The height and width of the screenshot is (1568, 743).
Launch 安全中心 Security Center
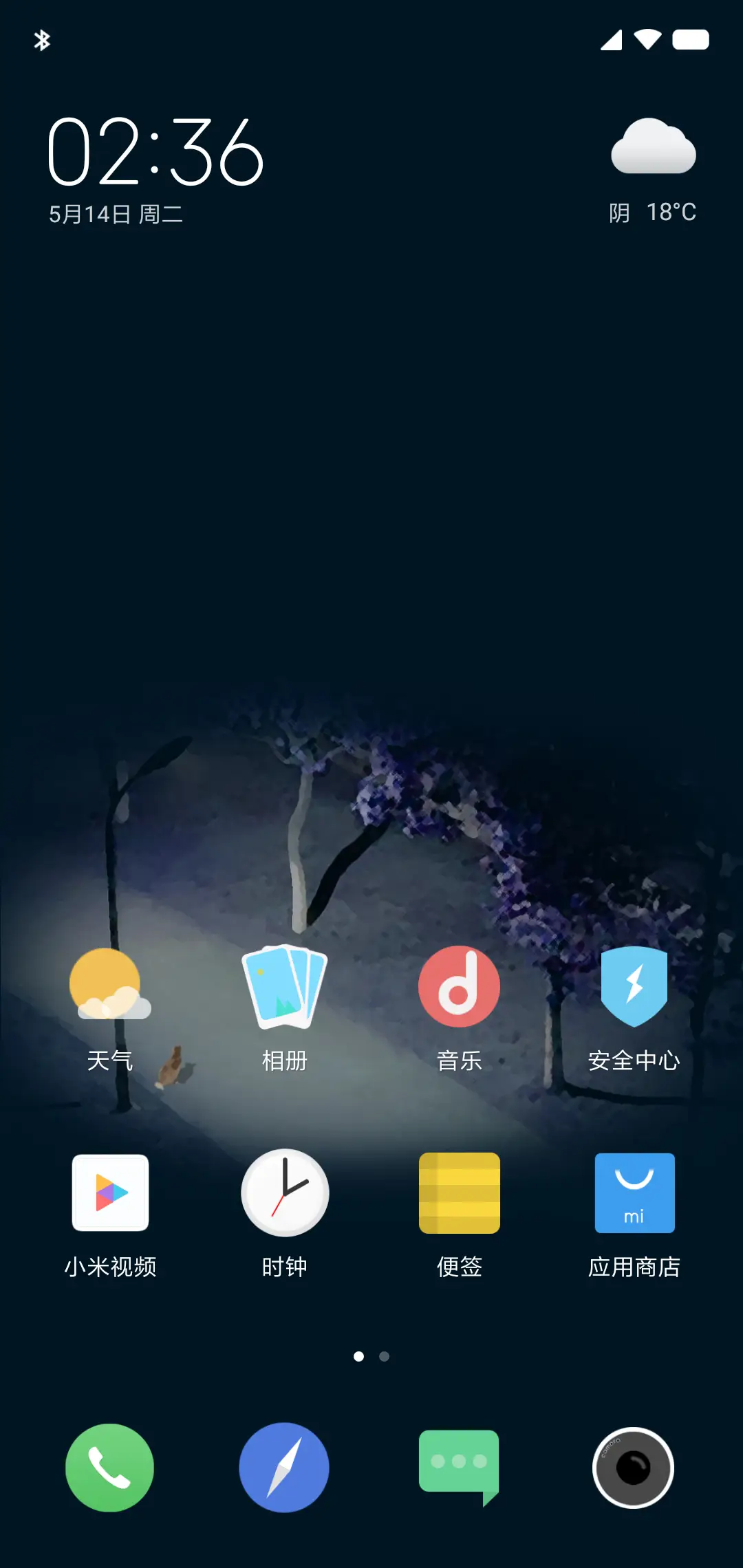click(634, 987)
